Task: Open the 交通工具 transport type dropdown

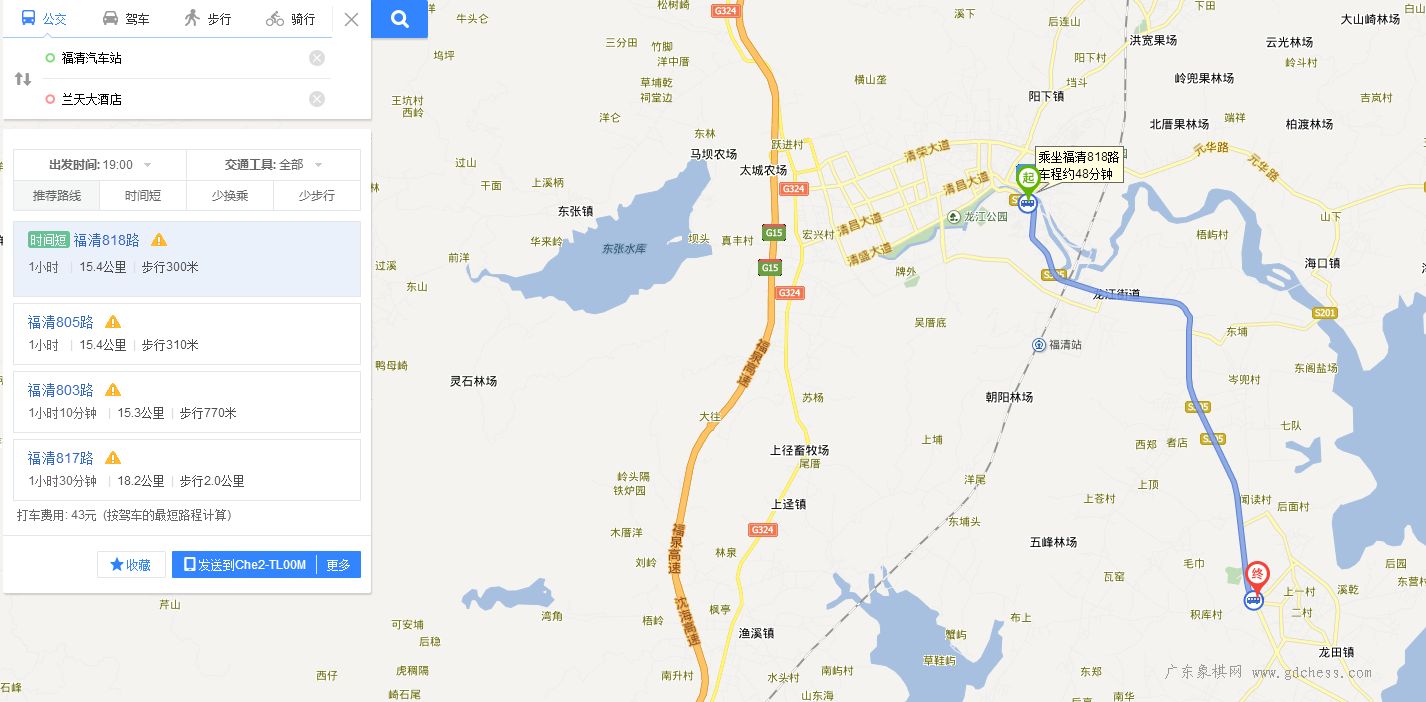Action: (x=273, y=165)
